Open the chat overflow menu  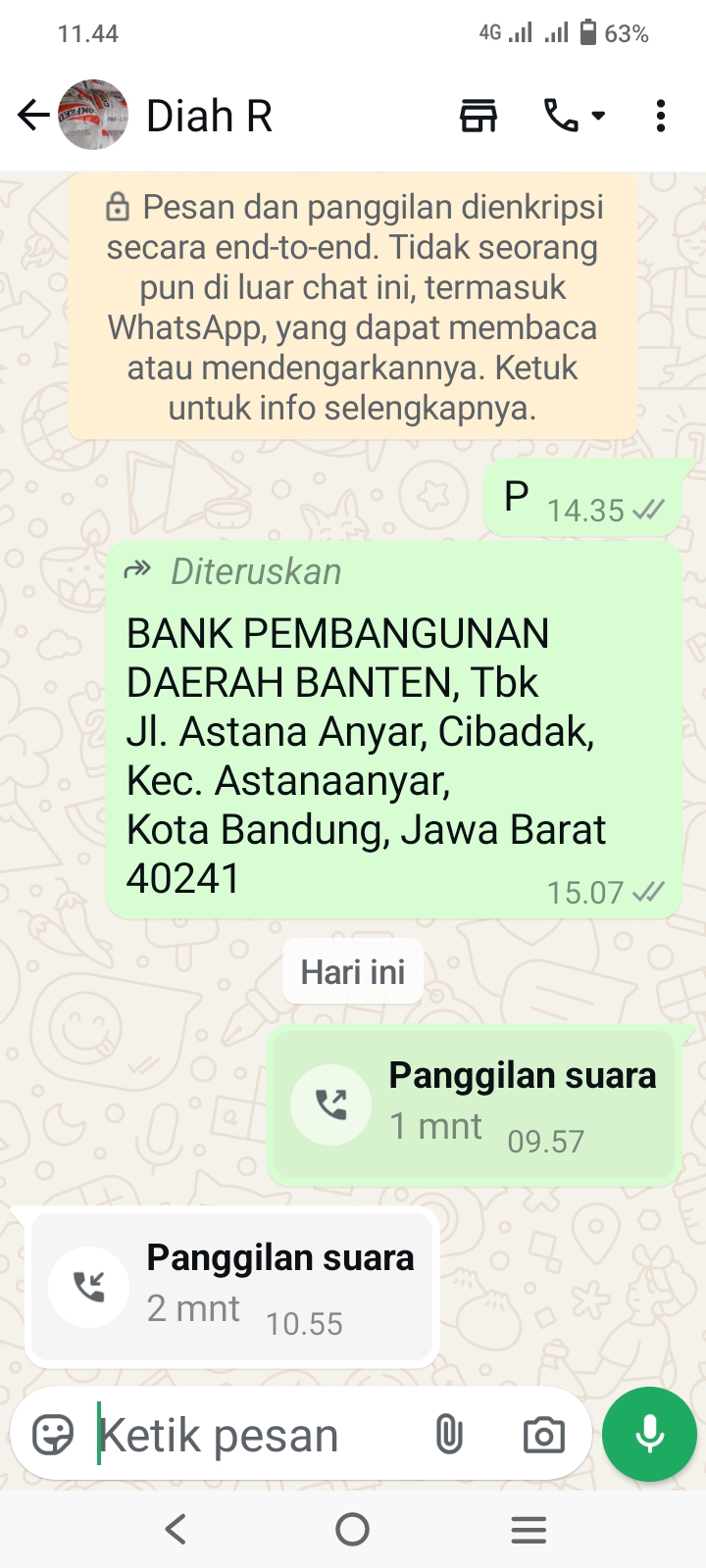pos(661,116)
